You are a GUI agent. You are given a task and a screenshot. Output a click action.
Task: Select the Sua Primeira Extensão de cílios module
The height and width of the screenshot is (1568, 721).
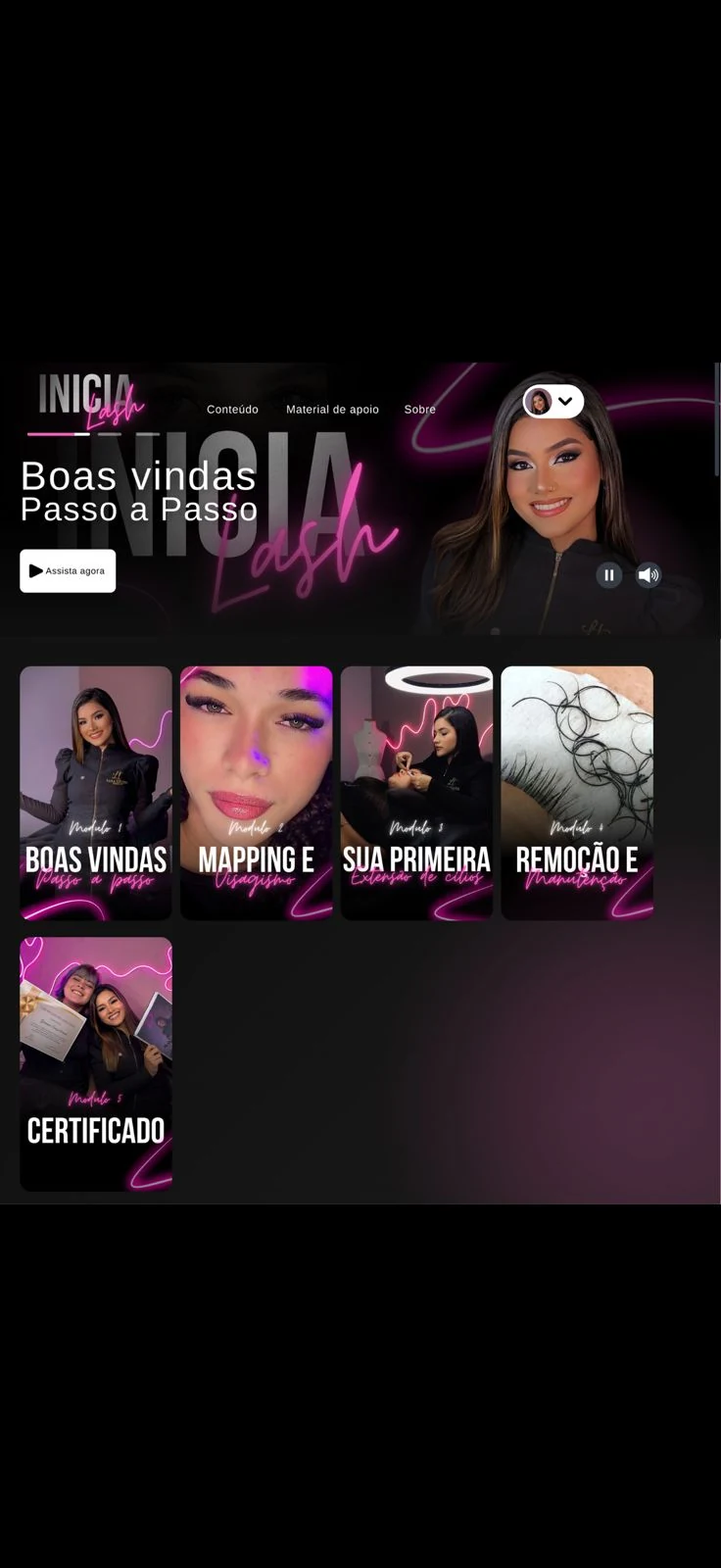(417, 793)
